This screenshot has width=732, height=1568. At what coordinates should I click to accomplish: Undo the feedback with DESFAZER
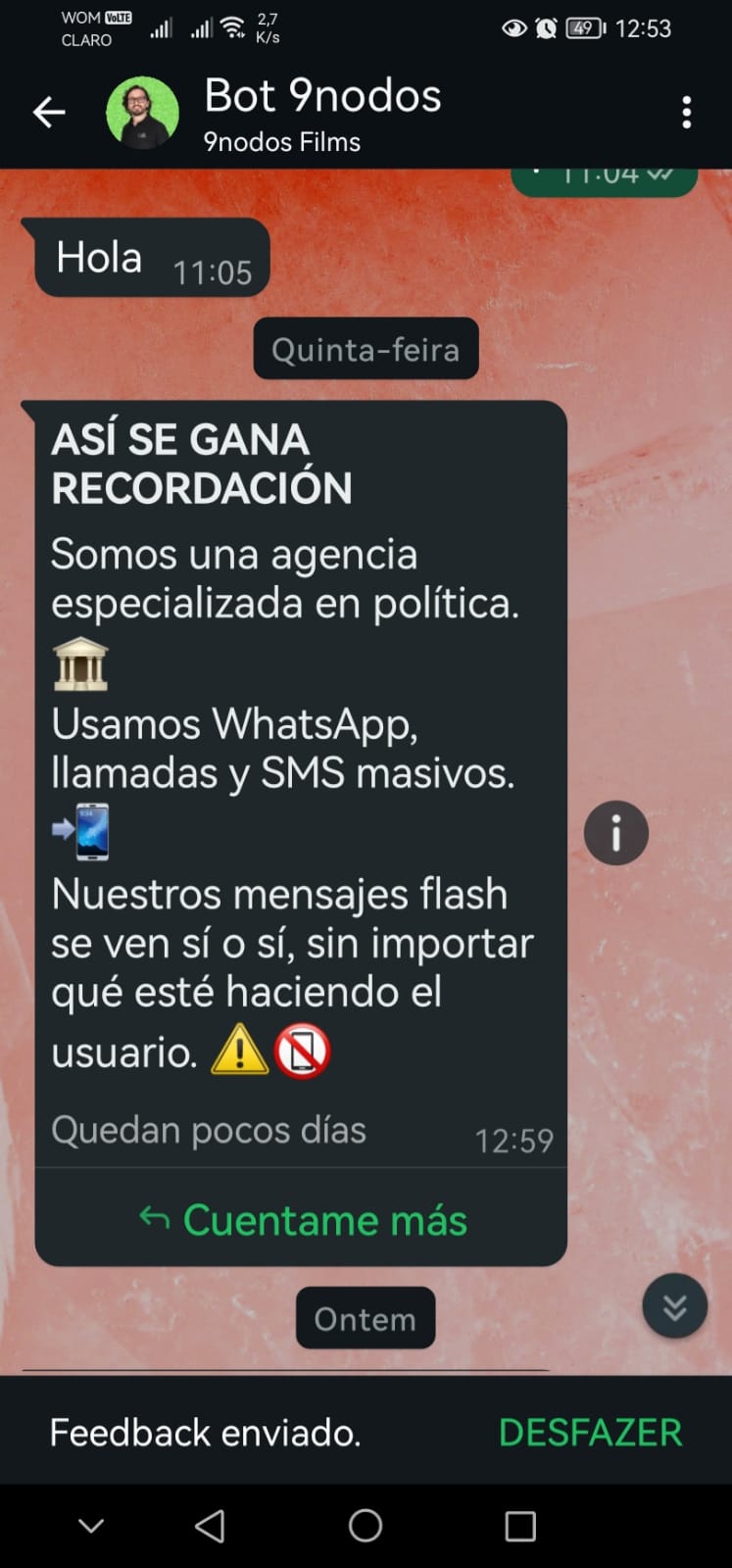click(x=590, y=1433)
